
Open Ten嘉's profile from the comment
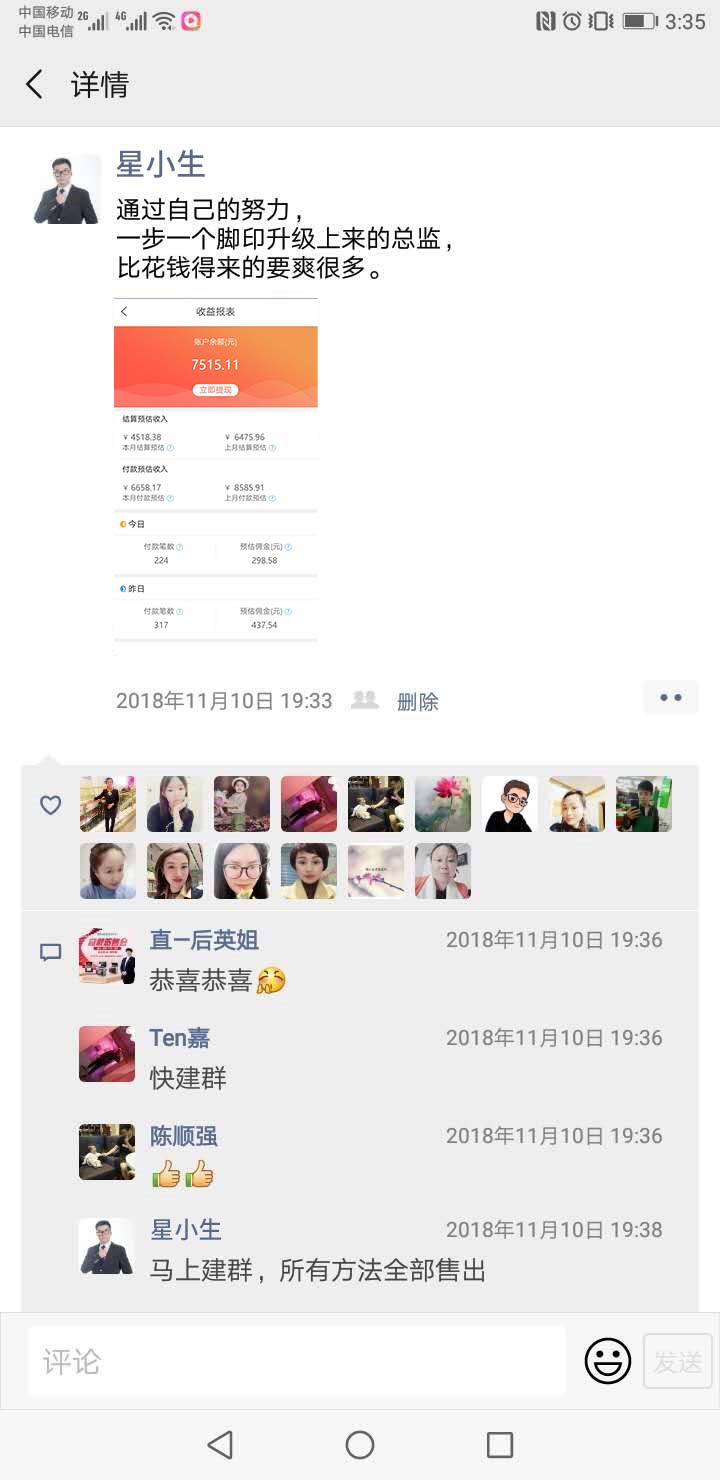click(180, 1038)
